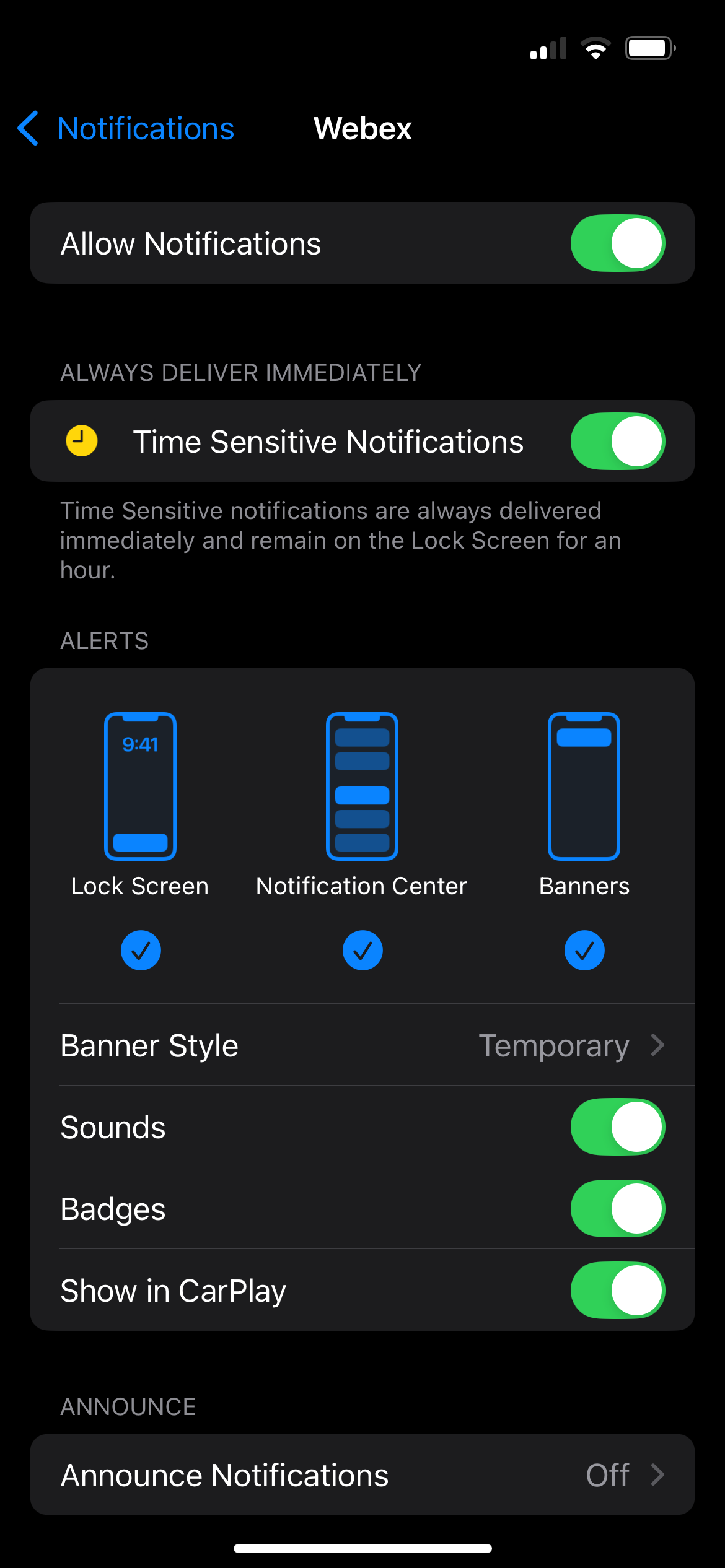
Task: Toggle the Sounds switch off
Action: (x=618, y=1127)
